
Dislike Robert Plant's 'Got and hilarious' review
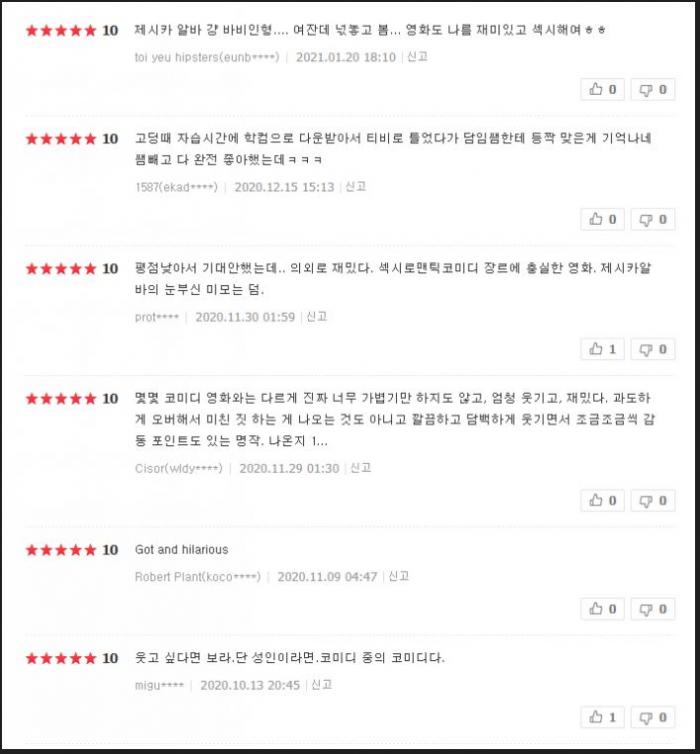coord(652,608)
